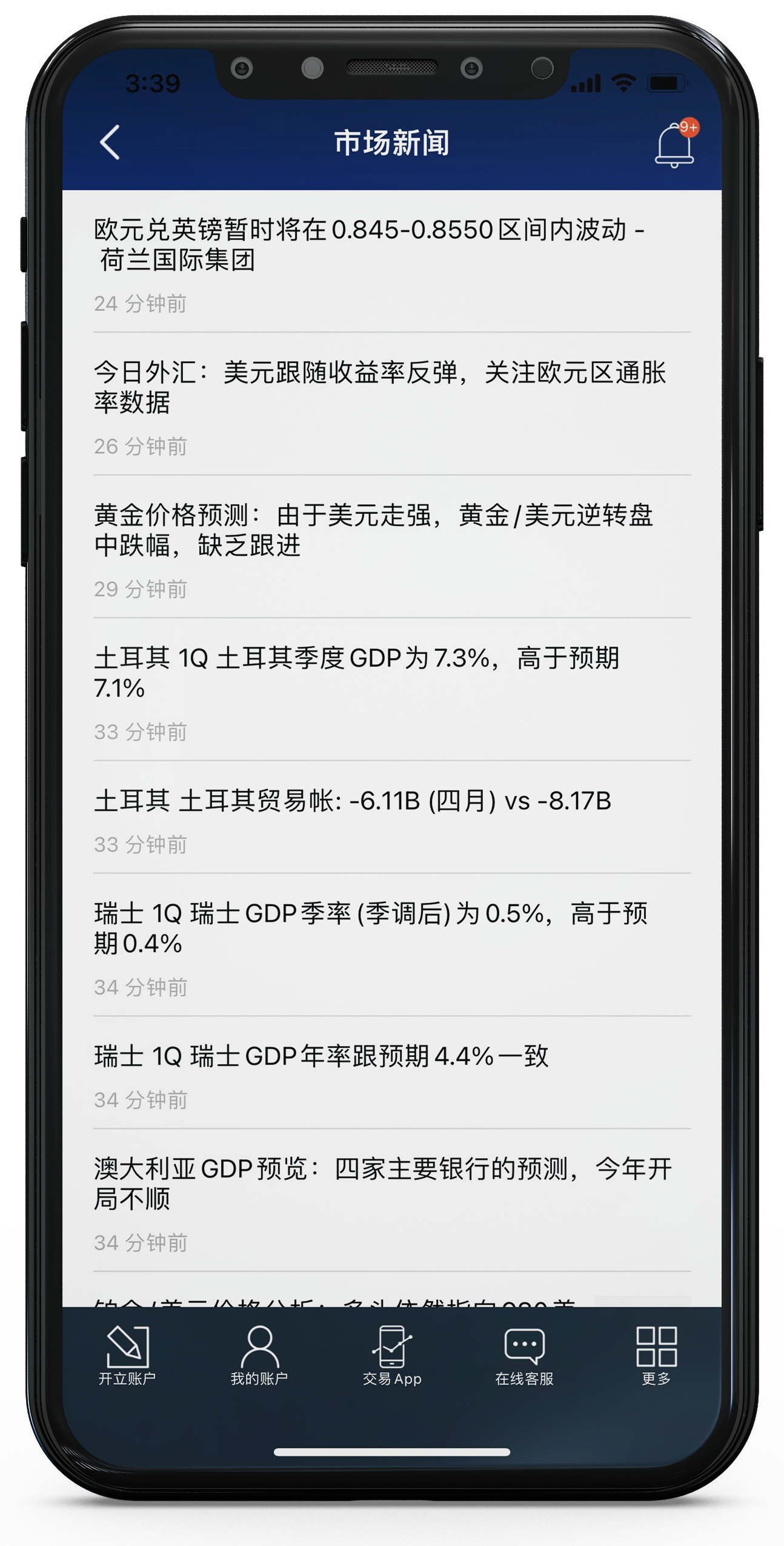Image resolution: width=784 pixels, height=1546 pixels.
Task: Open the 黄金价格预测 news item
Action: click(391, 547)
